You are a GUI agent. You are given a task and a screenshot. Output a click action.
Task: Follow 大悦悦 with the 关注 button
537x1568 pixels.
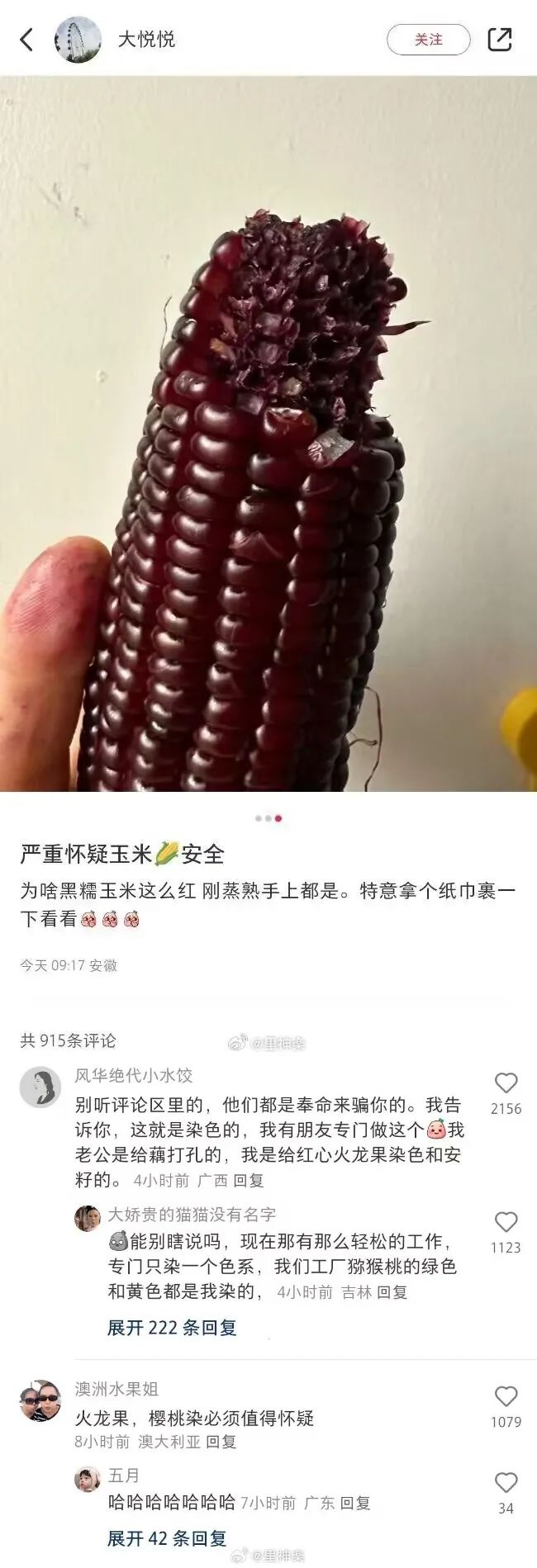pyautogui.click(x=428, y=39)
